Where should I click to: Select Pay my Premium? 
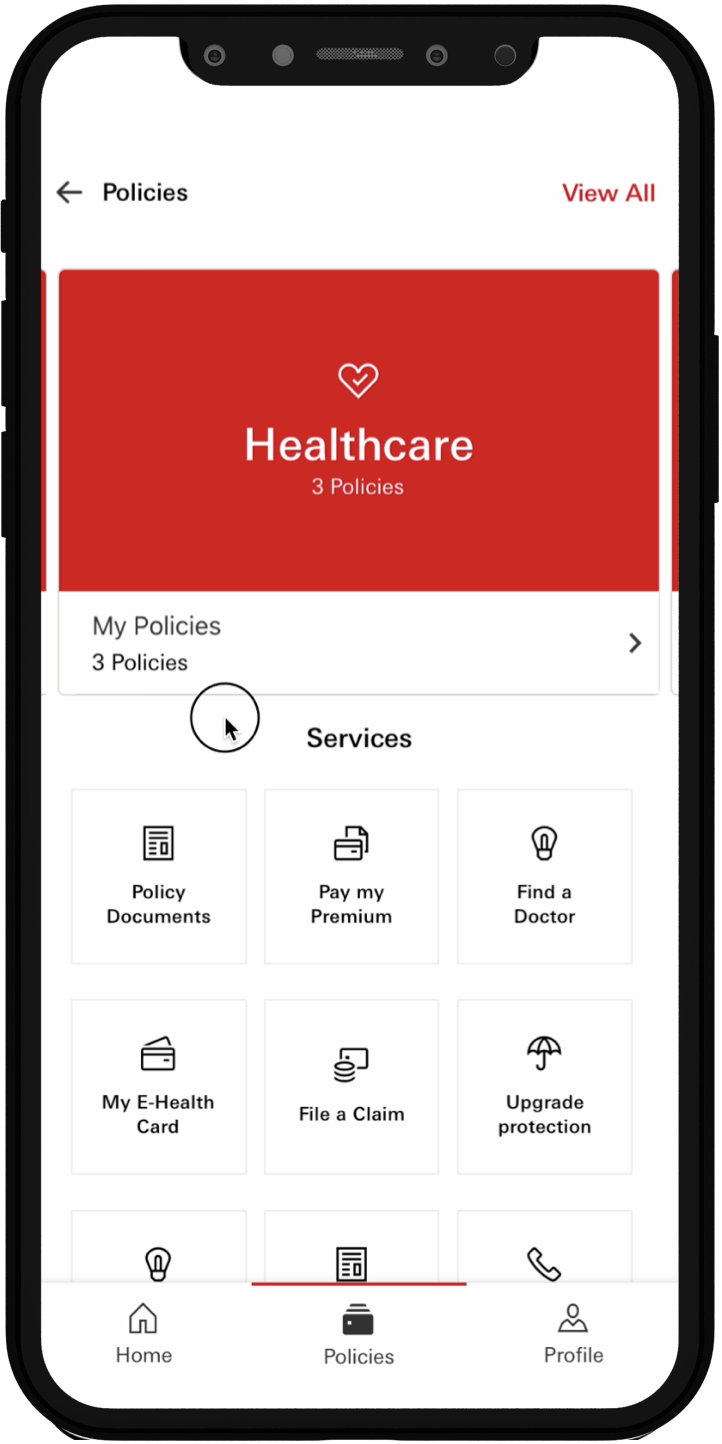point(351,876)
